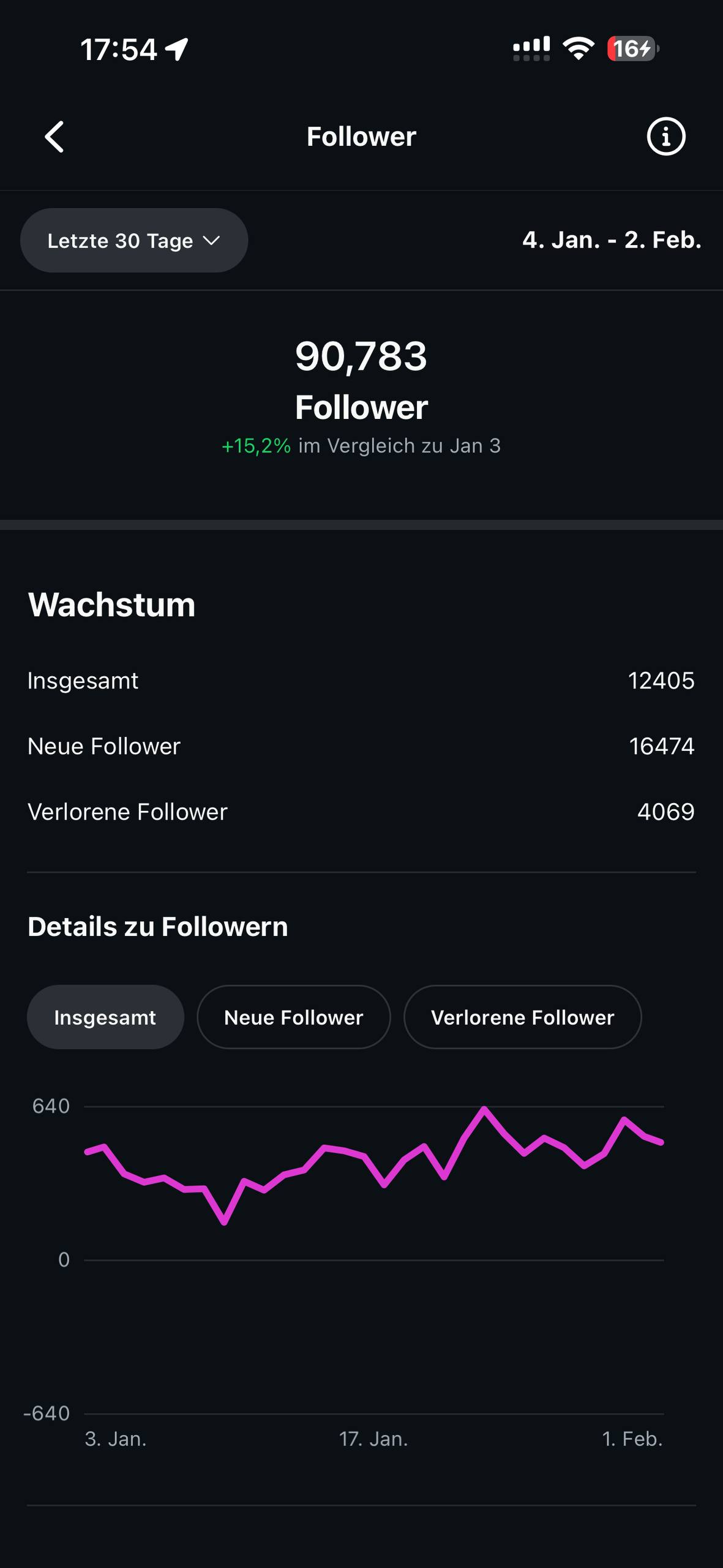723x1568 pixels.
Task: Go back using the arrow icon
Action: [54, 137]
